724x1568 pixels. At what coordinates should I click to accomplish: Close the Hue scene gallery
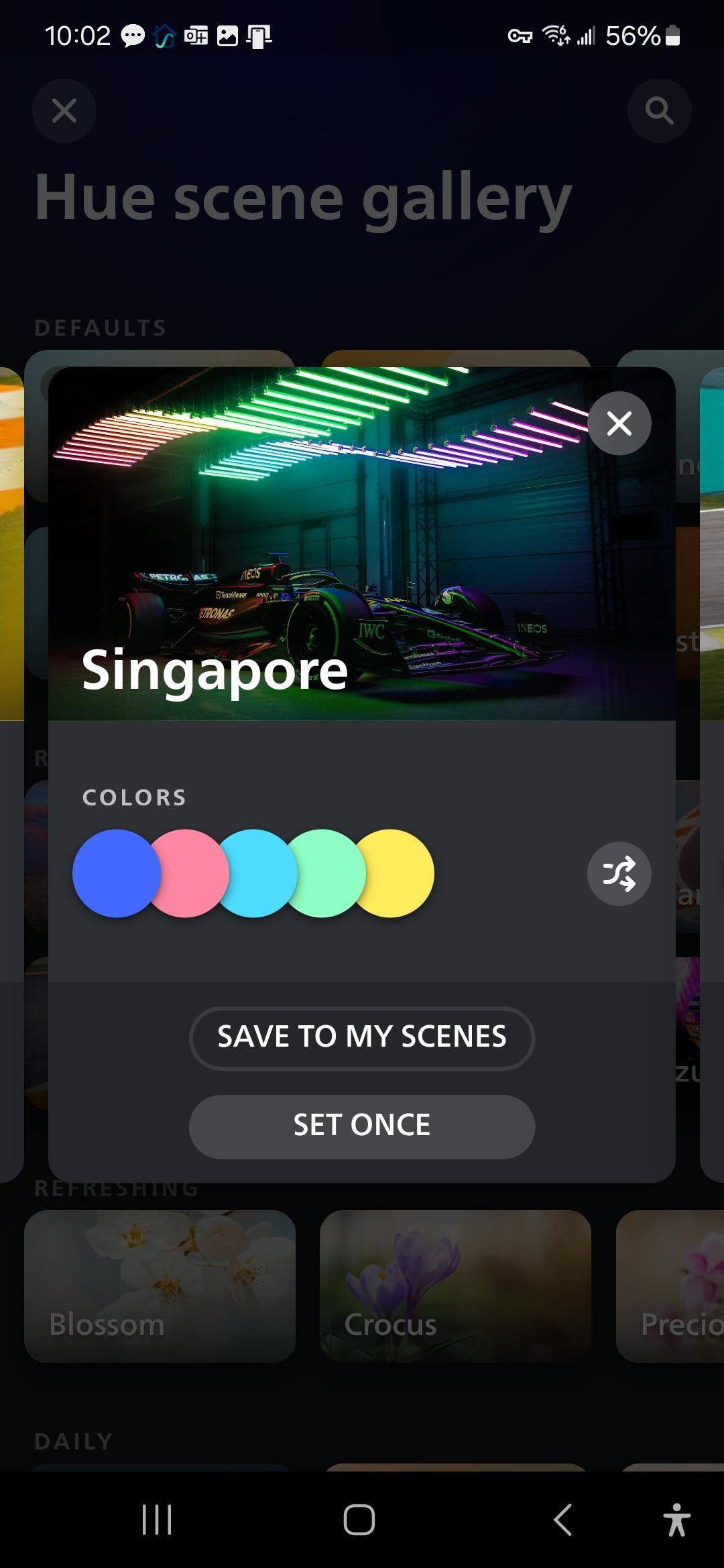(64, 111)
